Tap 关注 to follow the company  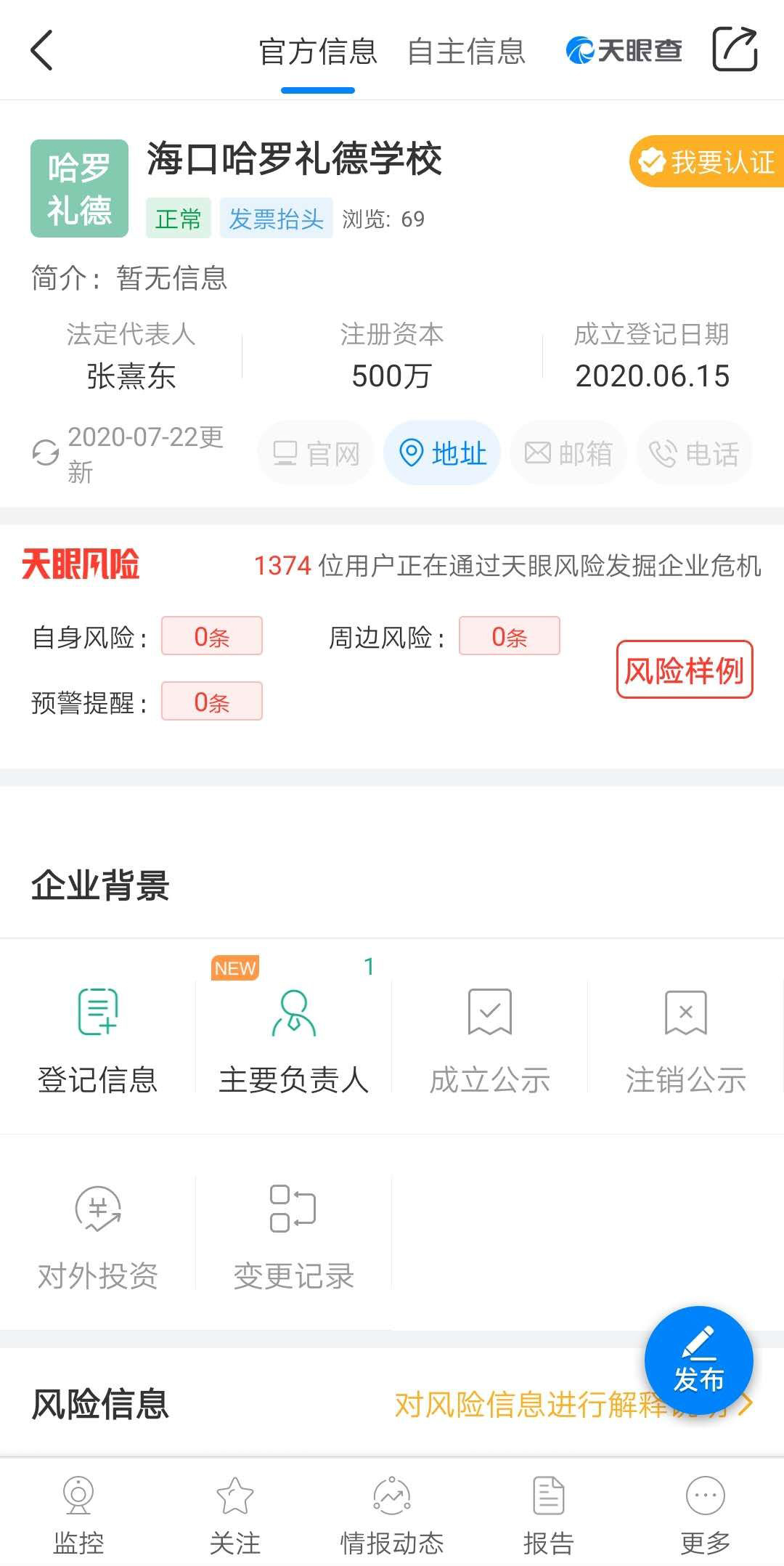[235, 1515]
